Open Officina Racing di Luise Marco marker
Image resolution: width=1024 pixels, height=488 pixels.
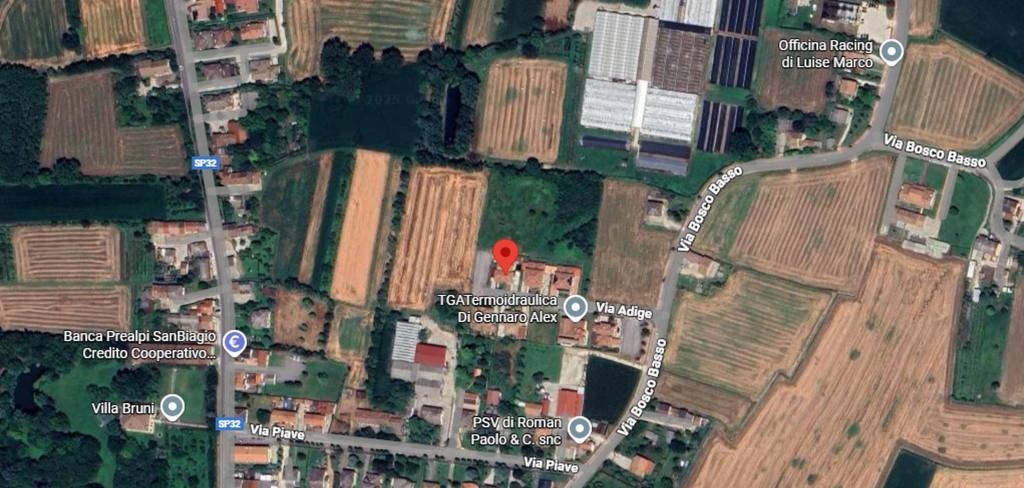(x=891, y=53)
